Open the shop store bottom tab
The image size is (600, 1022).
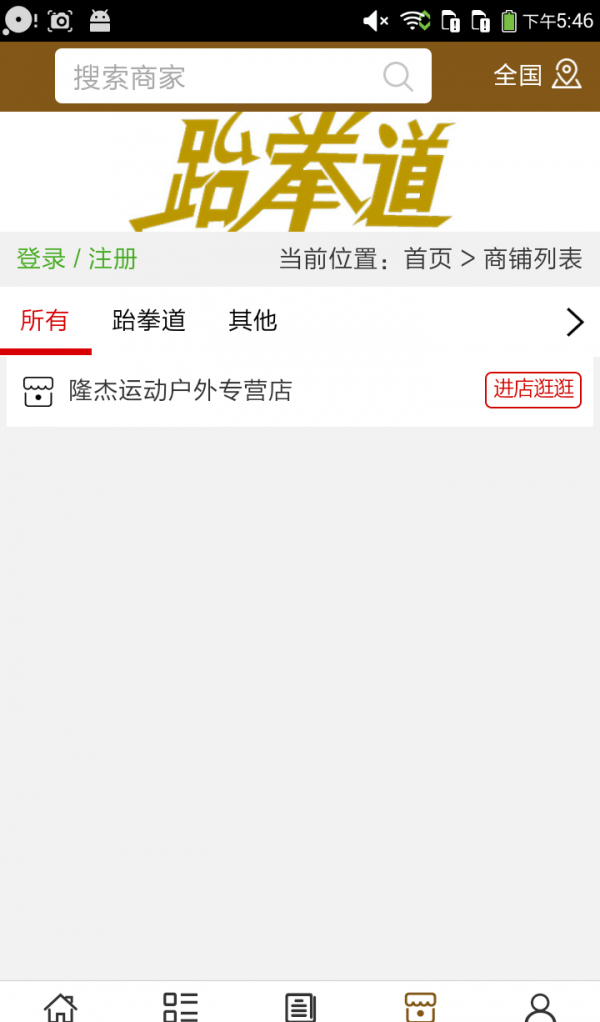(420, 1005)
